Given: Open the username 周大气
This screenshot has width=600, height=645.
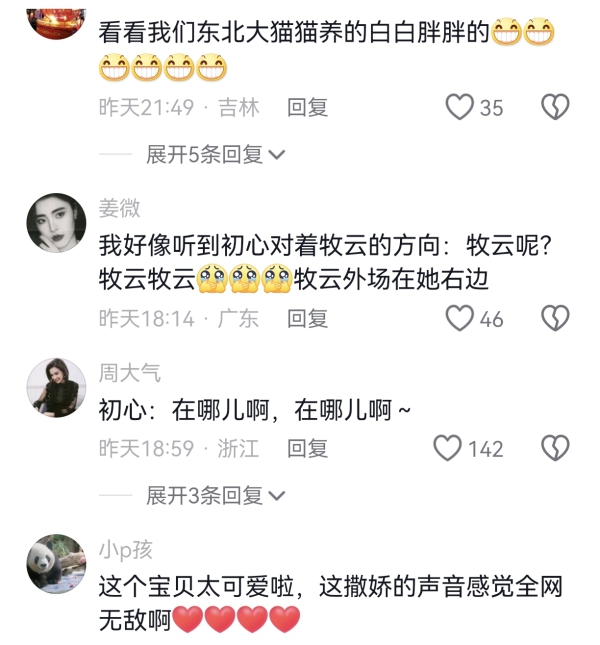Looking at the screenshot, I should click(129, 373).
